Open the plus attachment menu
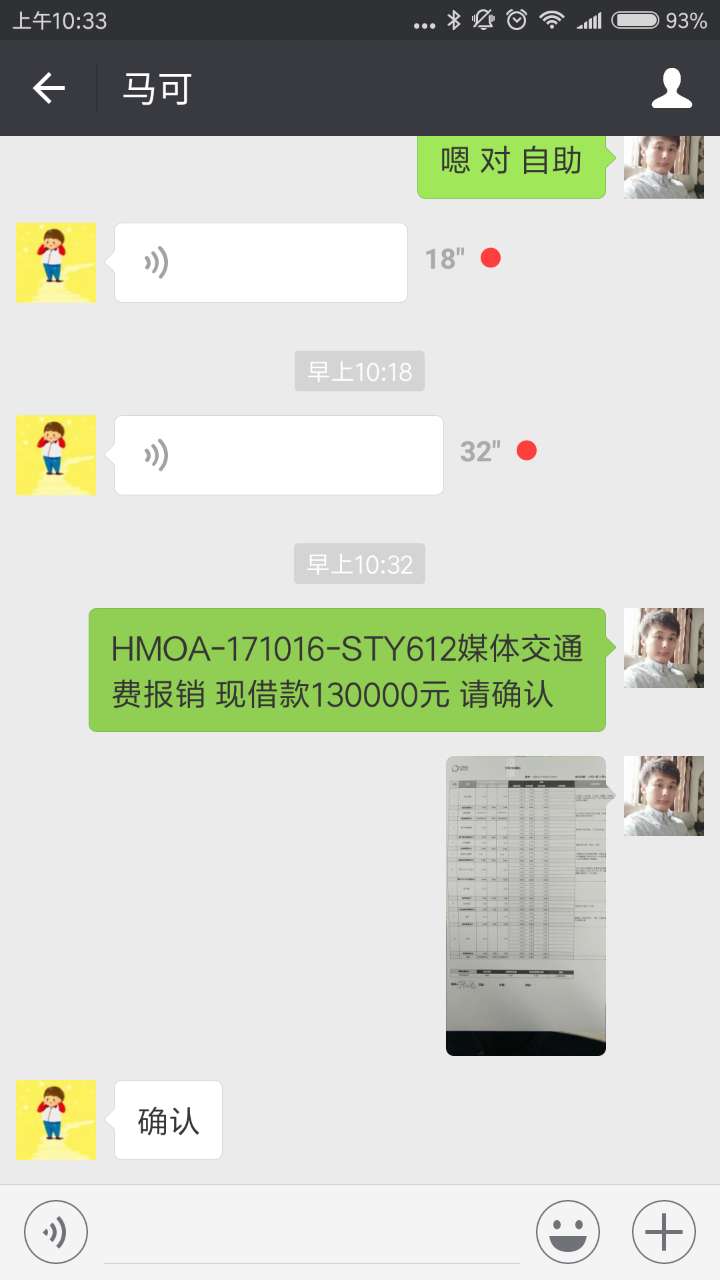Viewport: 720px width, 1280px height. point(664,1232)
